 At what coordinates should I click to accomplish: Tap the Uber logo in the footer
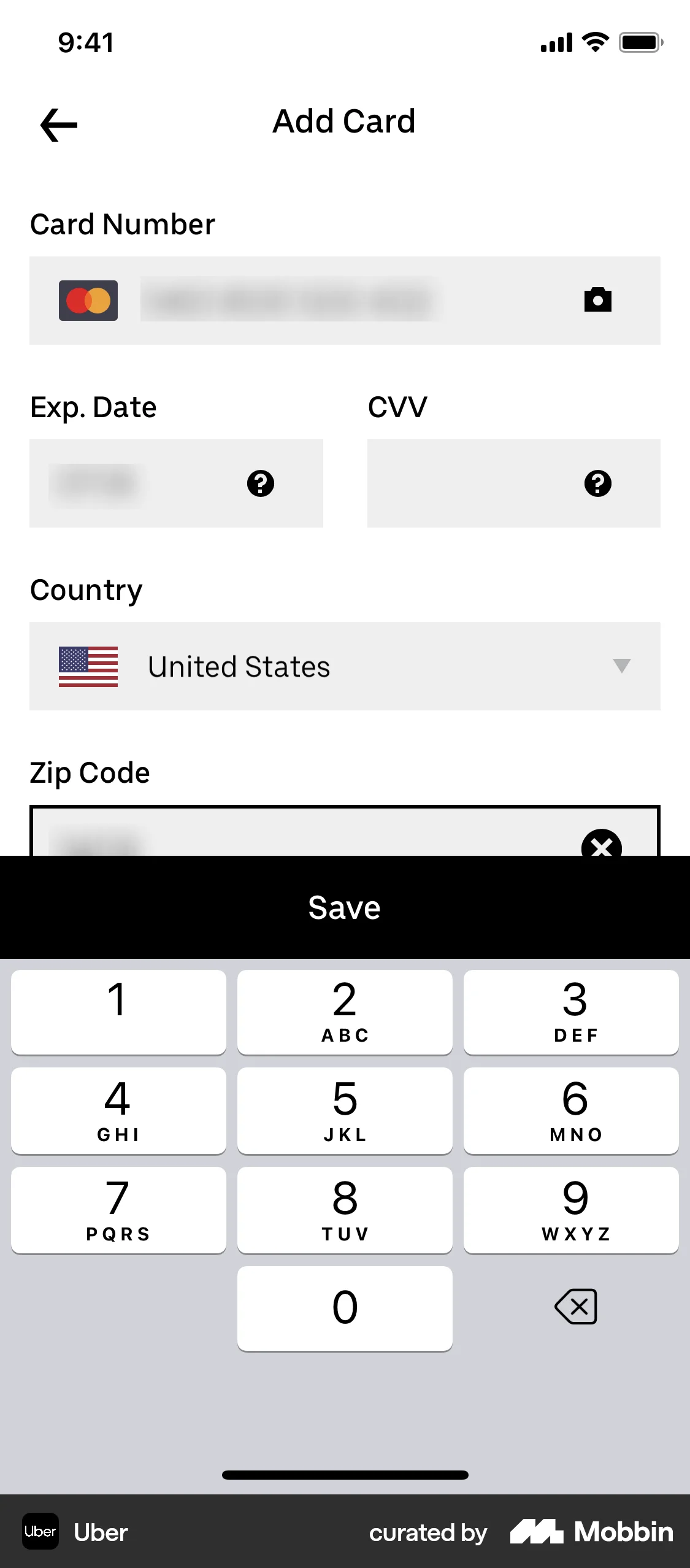tap(40, 1532)
